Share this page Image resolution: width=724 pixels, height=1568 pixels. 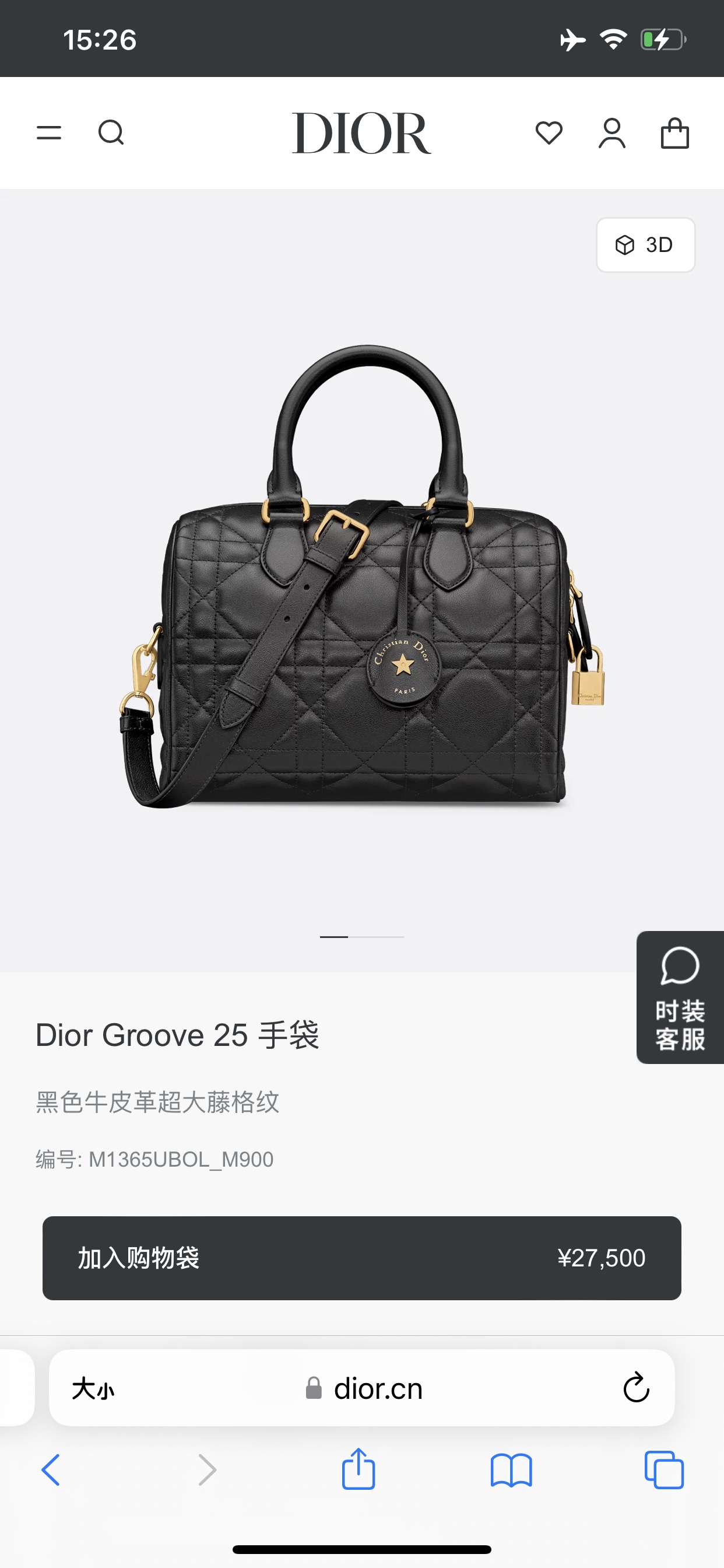click(359, 1469)
